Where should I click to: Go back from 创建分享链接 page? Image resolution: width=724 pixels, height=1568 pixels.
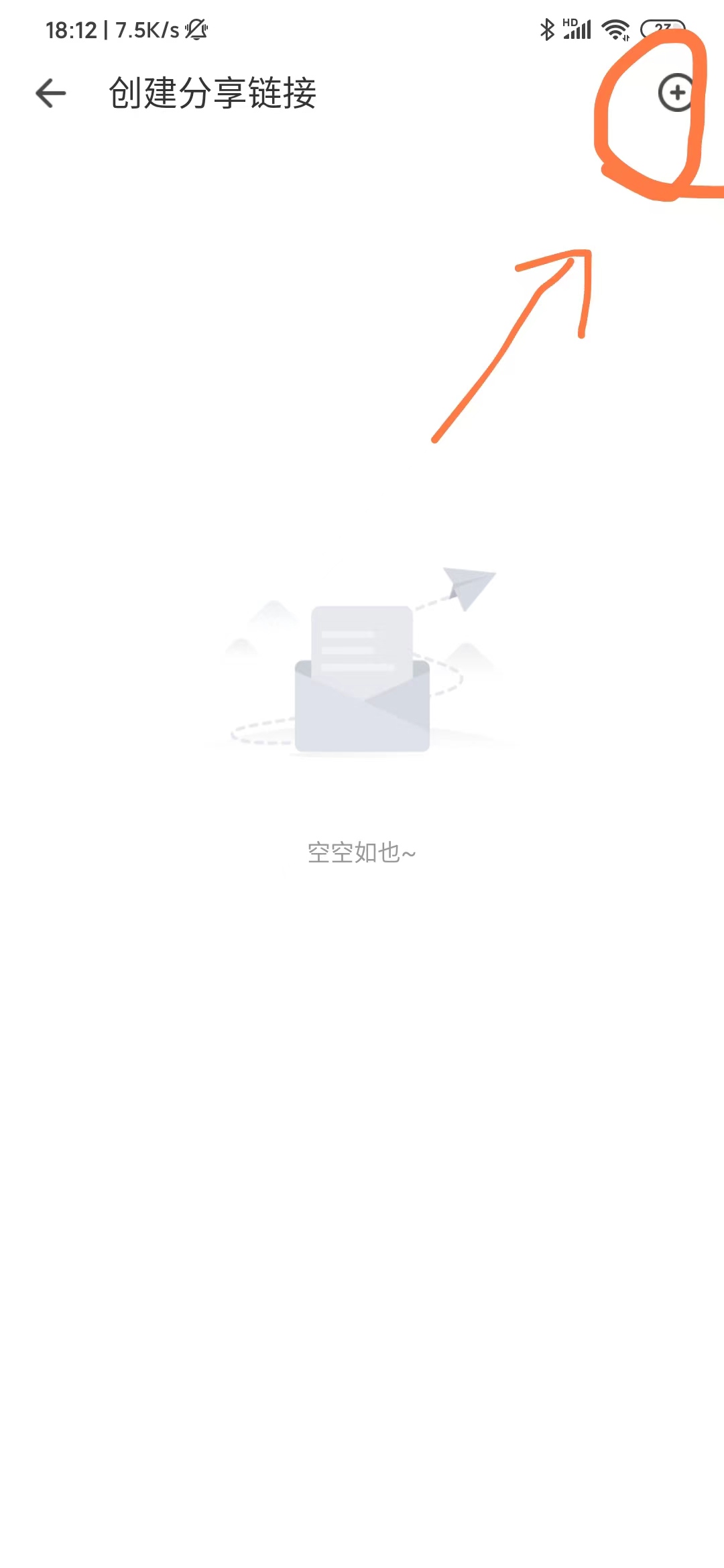51,93
